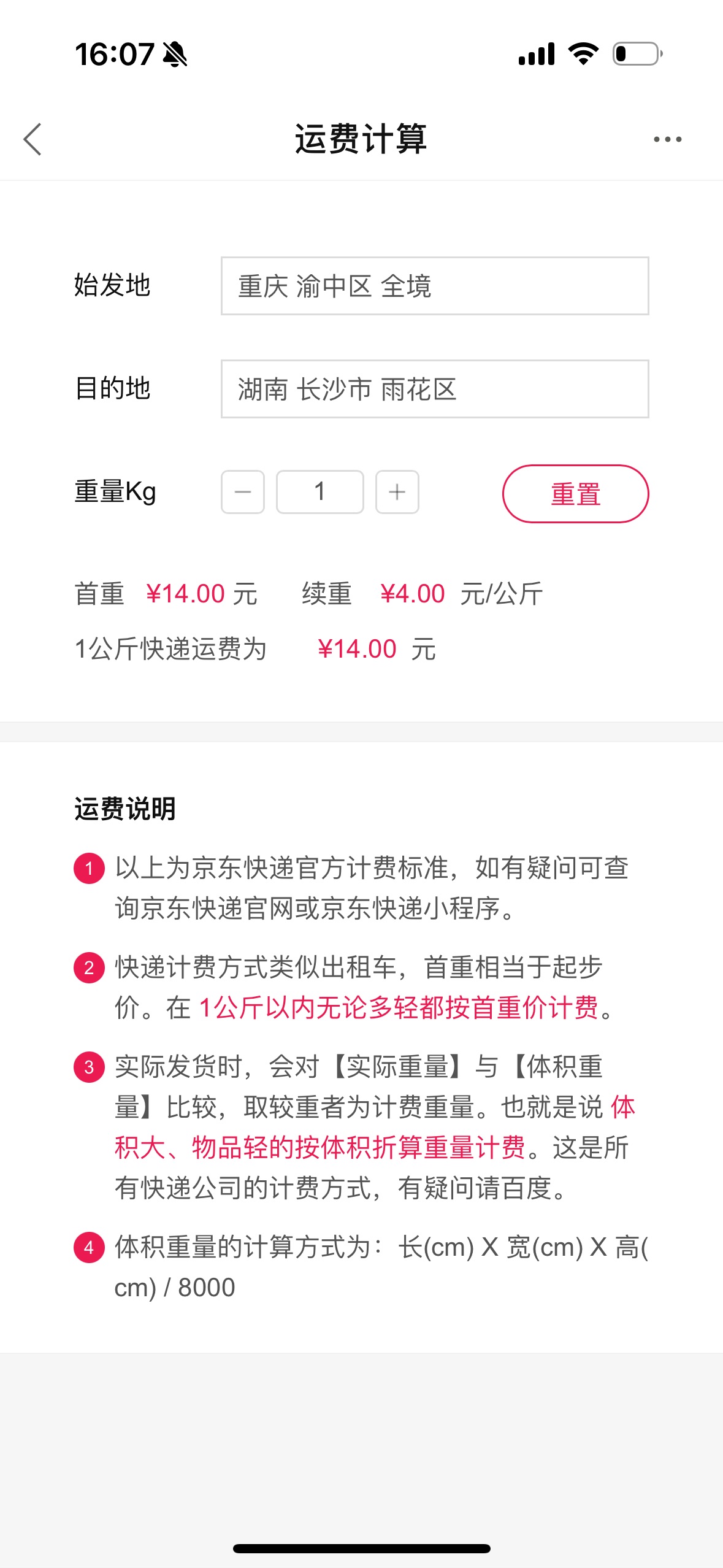Decrease weight with minus button
The image size is (723, 1568).
tap(243, 492)
